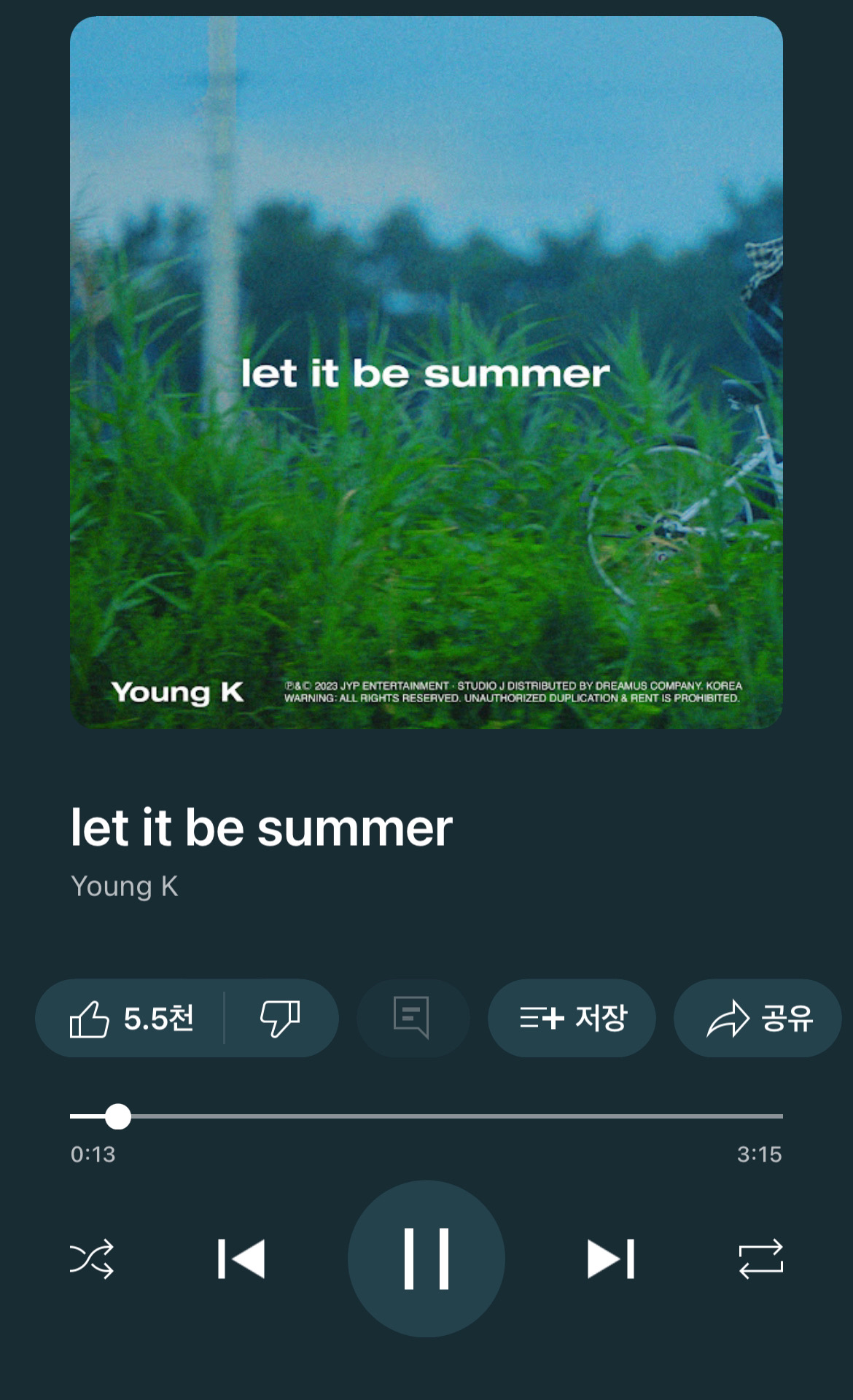Tap the playback progress bar knob
Viewport: 853px width, 1400px height.
117,1116
